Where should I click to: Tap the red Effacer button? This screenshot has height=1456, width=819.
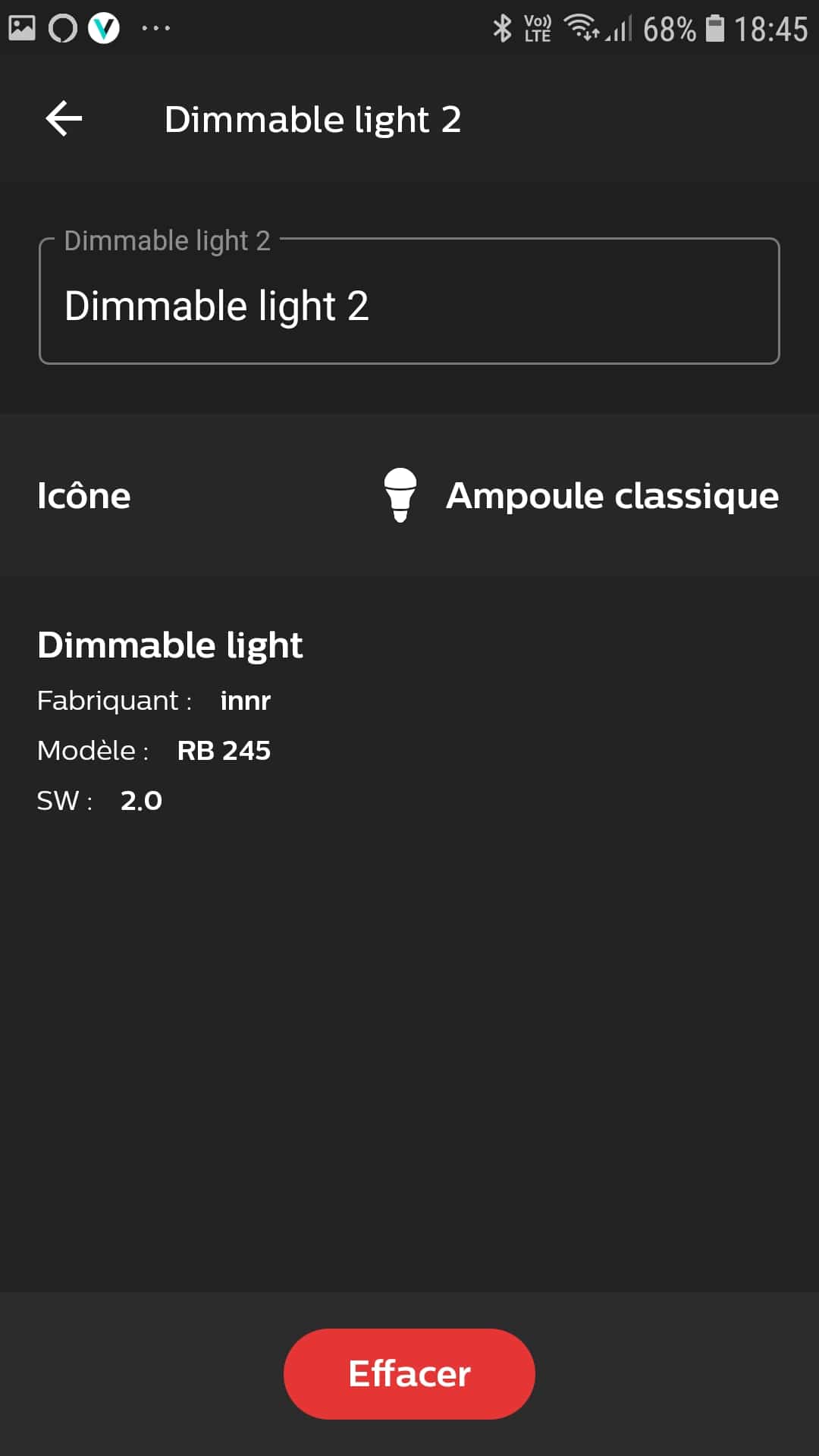pyautogui.click(x=409, y=1373)
